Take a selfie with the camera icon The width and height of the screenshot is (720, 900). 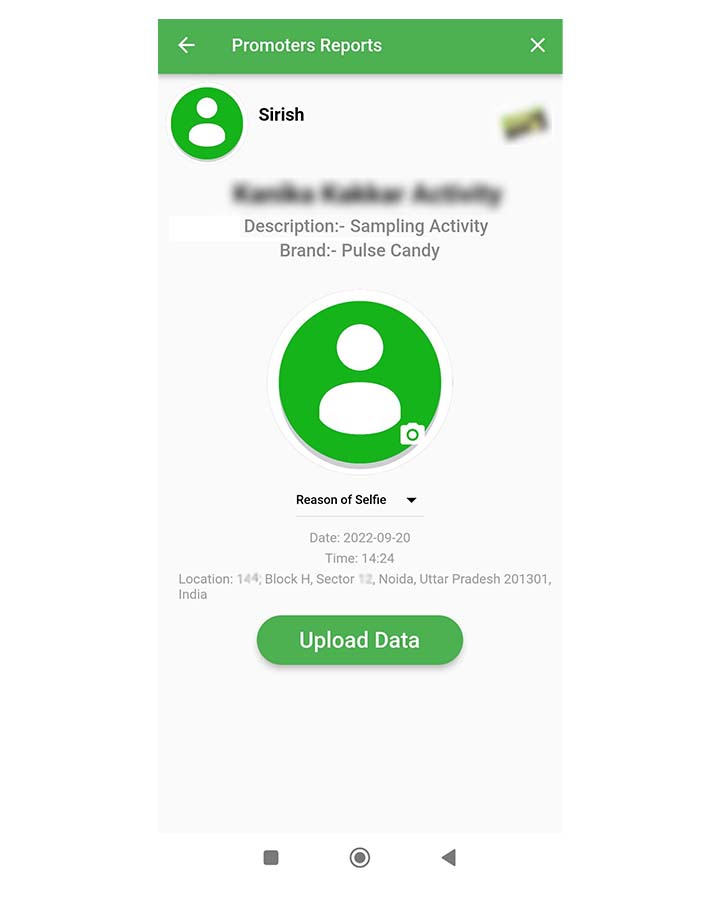click(x=412, y=434)
